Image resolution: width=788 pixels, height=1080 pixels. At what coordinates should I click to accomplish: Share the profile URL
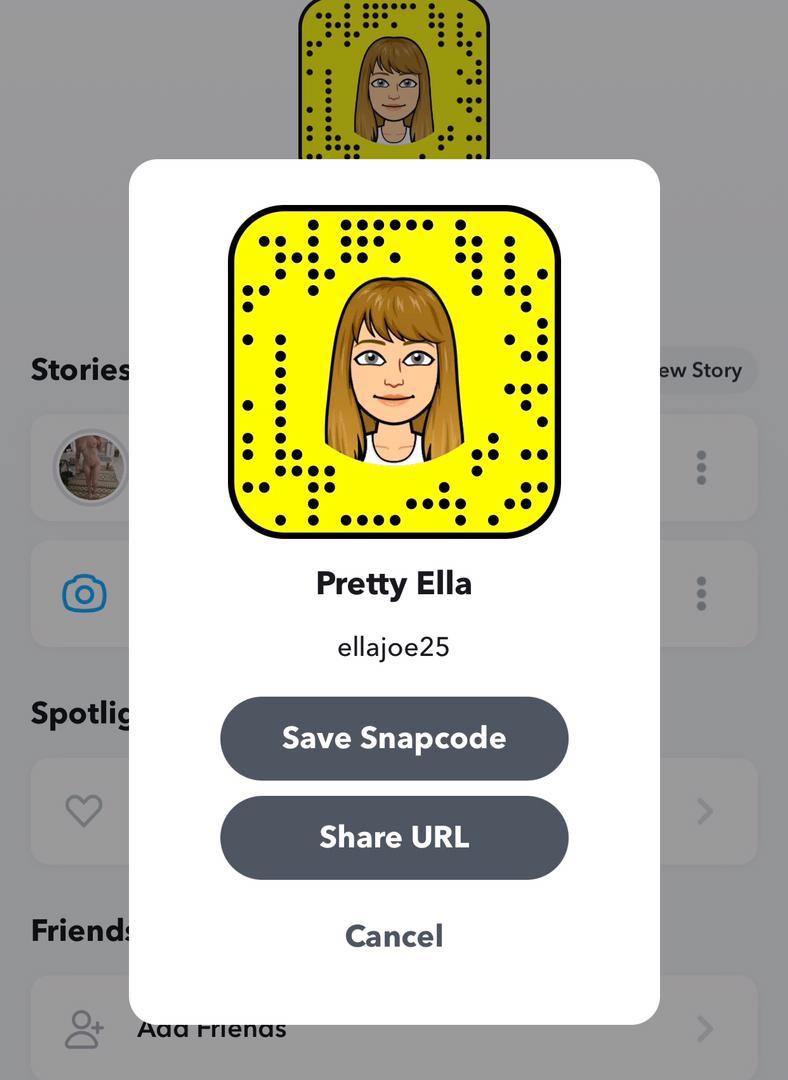pos(394,837)
